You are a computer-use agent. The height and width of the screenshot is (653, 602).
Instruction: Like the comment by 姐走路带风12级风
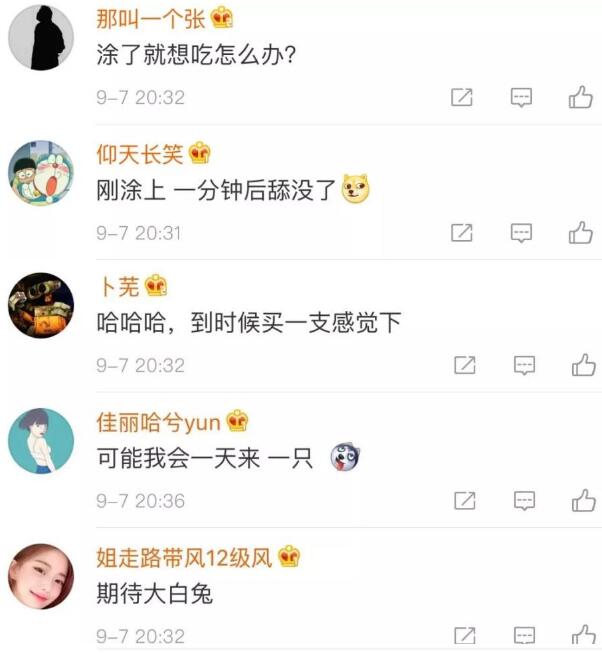[x=584, y=635]
